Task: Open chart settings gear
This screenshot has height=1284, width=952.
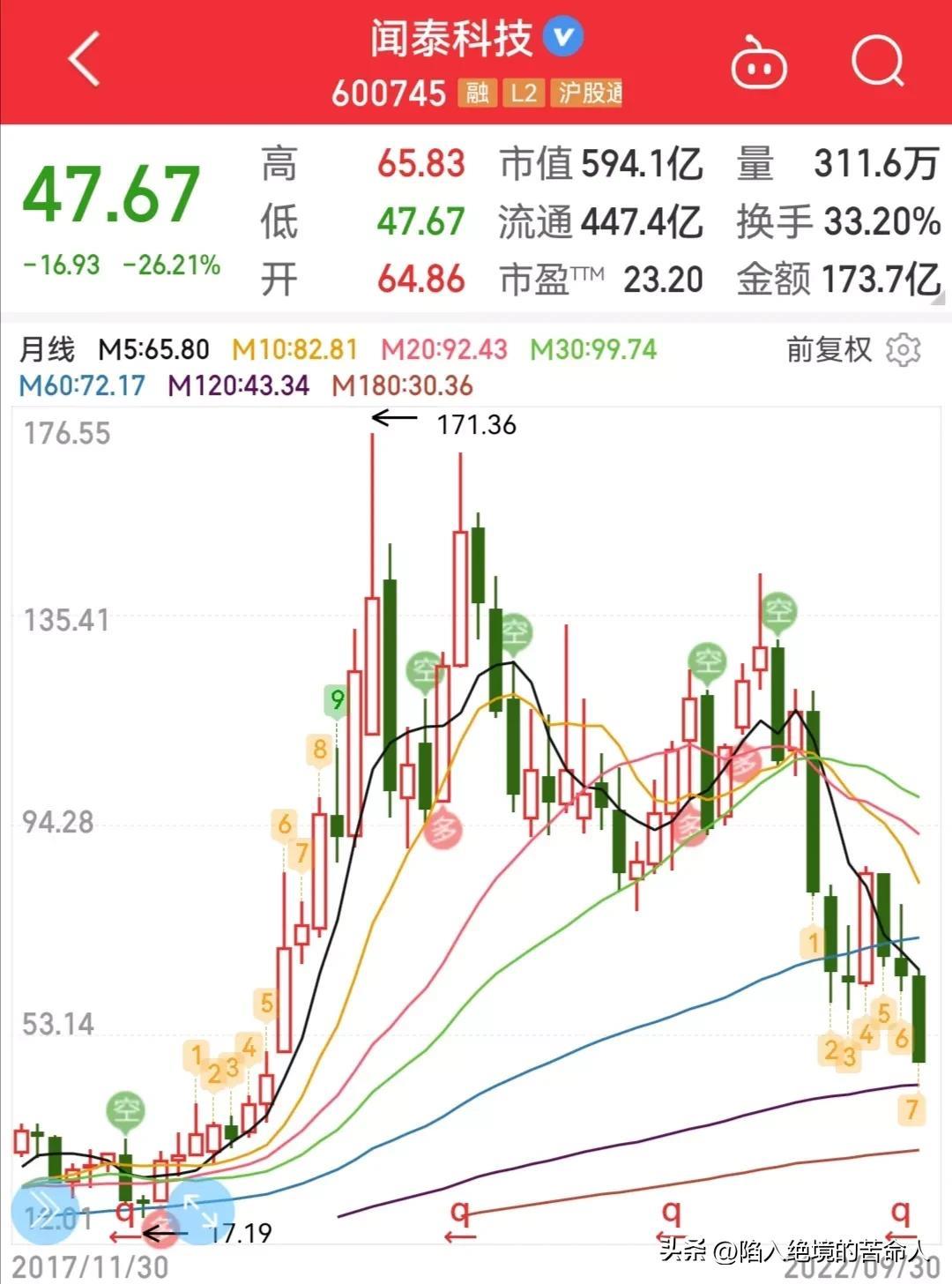Action: (904, 350)
